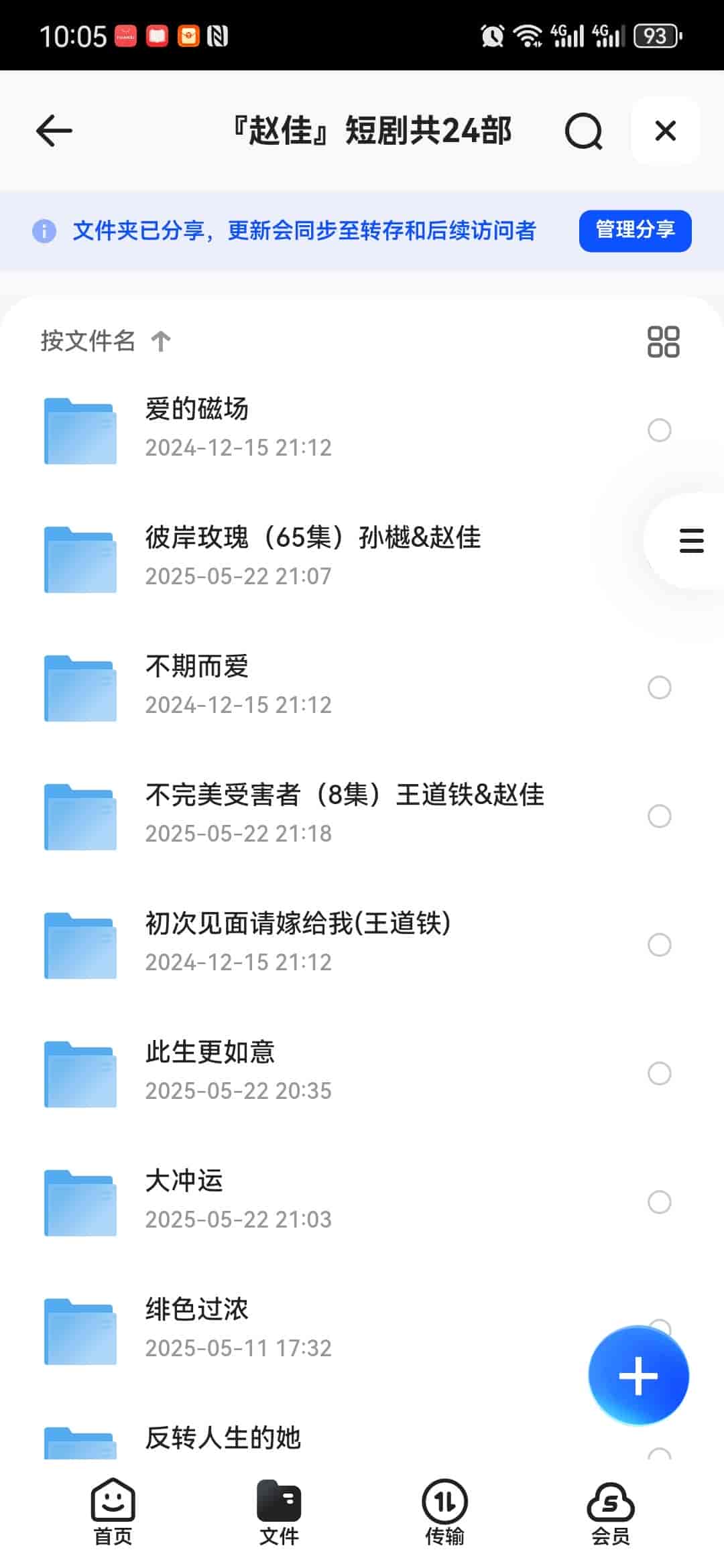
Task: Tap the blue plus add button
Action: pyautogui.click(x=638, y=1375)
